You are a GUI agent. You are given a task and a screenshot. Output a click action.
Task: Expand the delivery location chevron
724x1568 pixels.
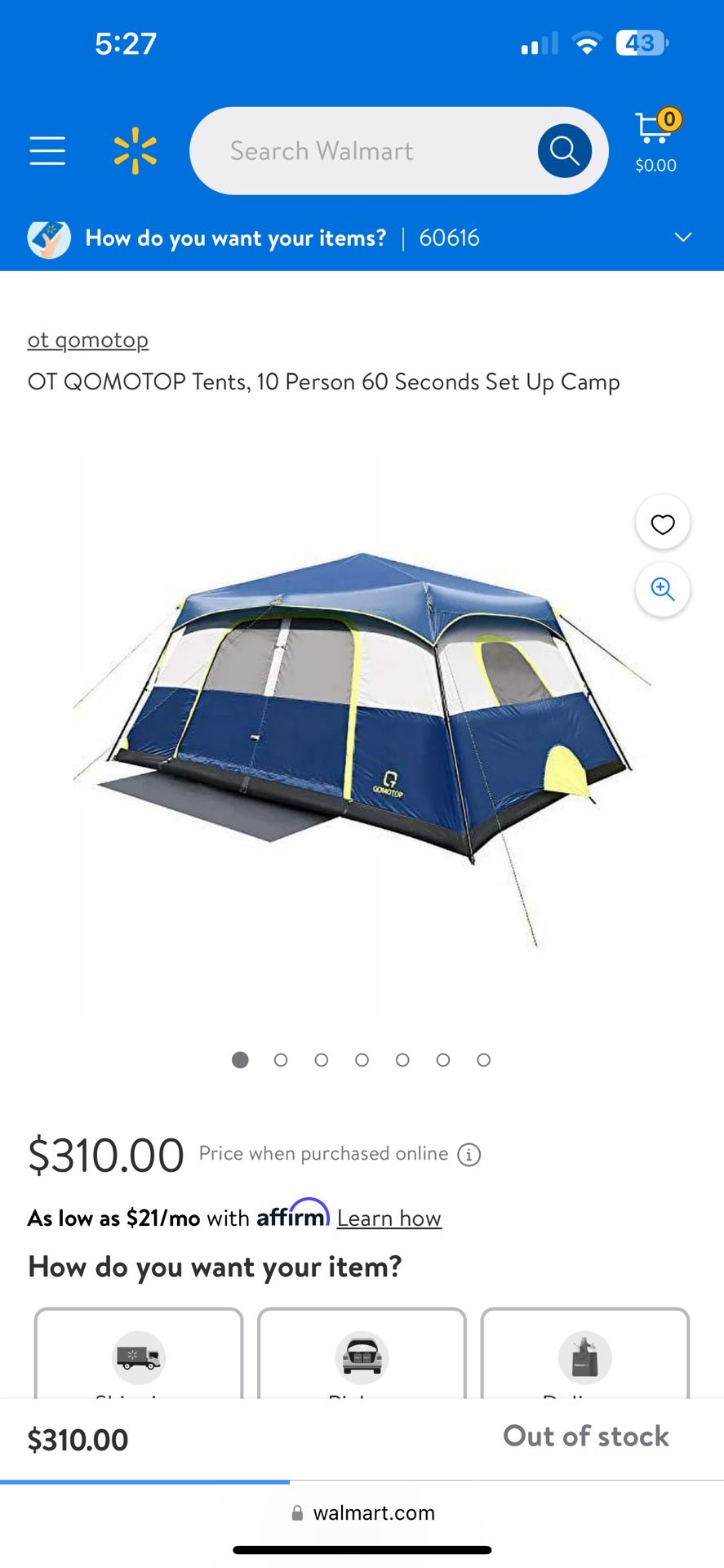[x=682, y=238]
